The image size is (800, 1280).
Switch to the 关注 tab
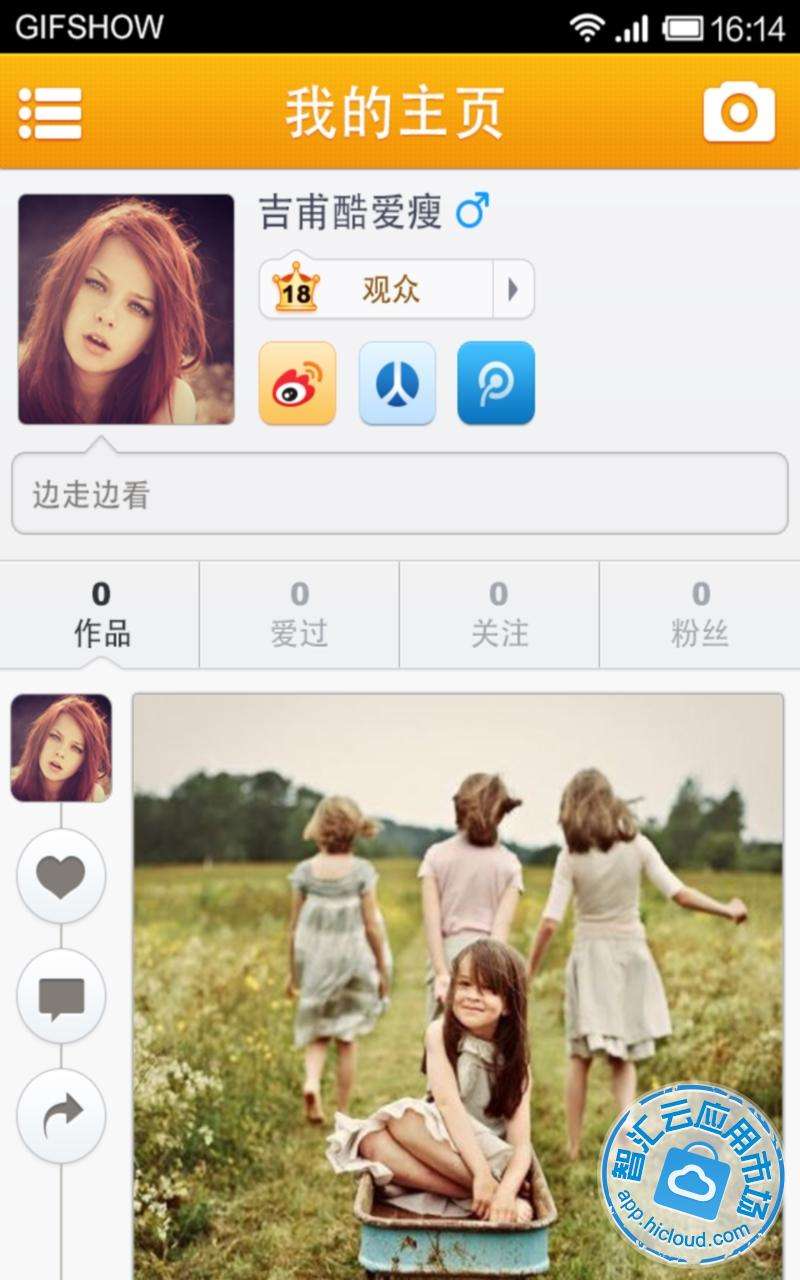coord(499,614)
